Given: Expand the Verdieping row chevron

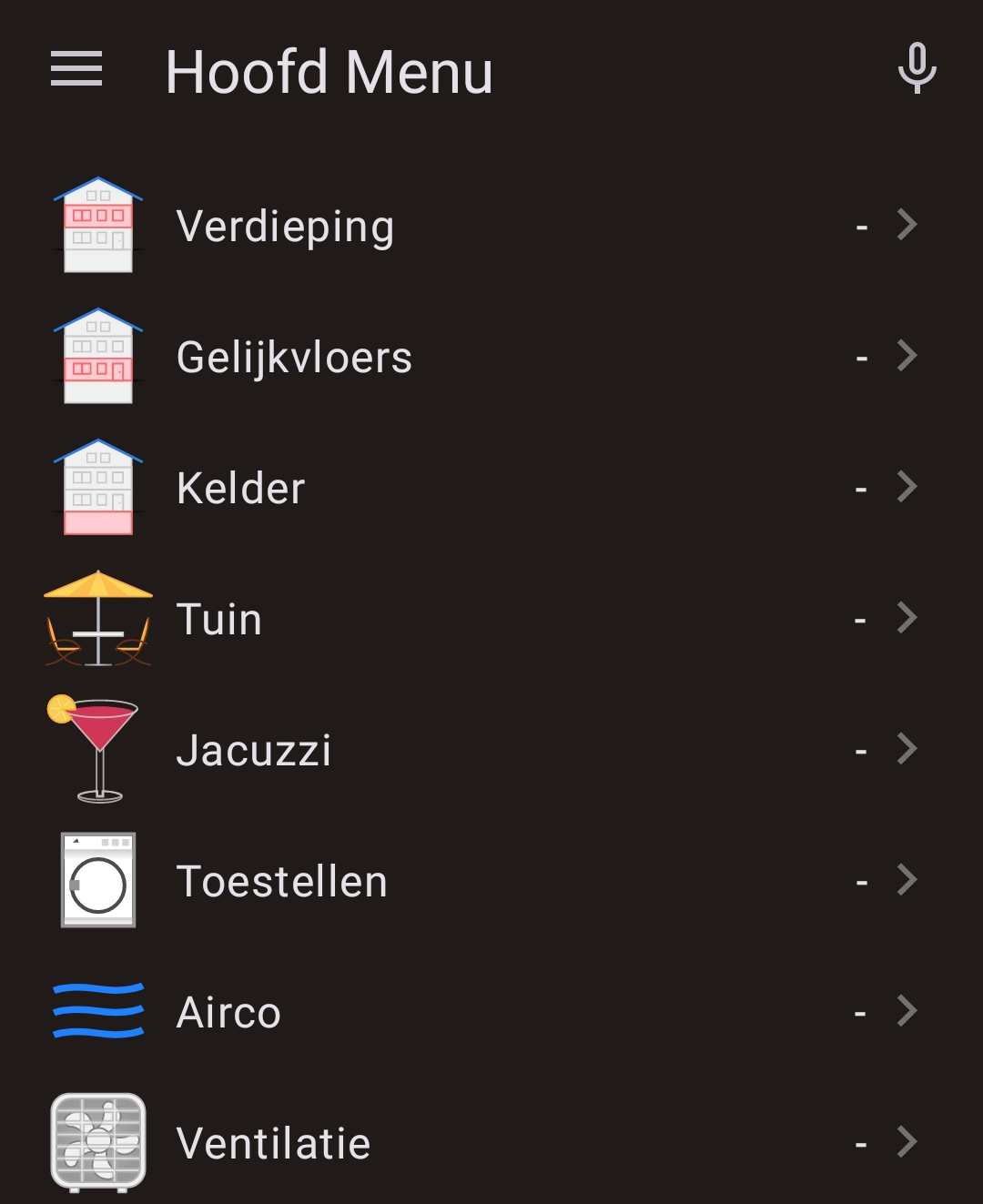Looking at the screenshot, I should (x=907, y=225).
